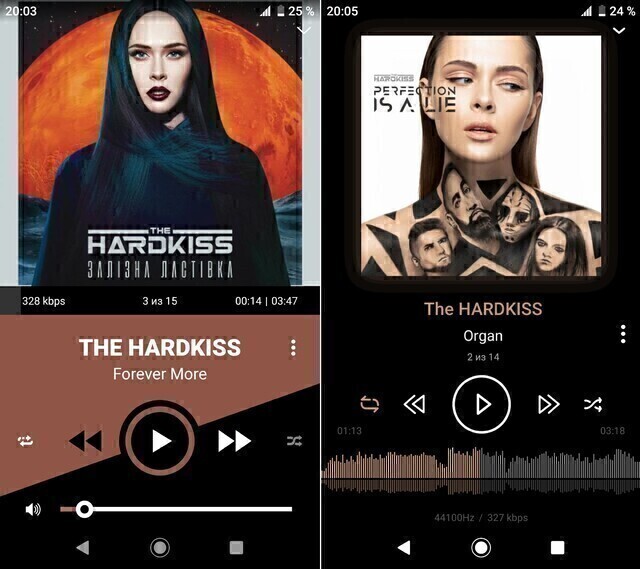640x569 pixels.
Task: Play the track Forever More
Action: [x=160, y=441]
